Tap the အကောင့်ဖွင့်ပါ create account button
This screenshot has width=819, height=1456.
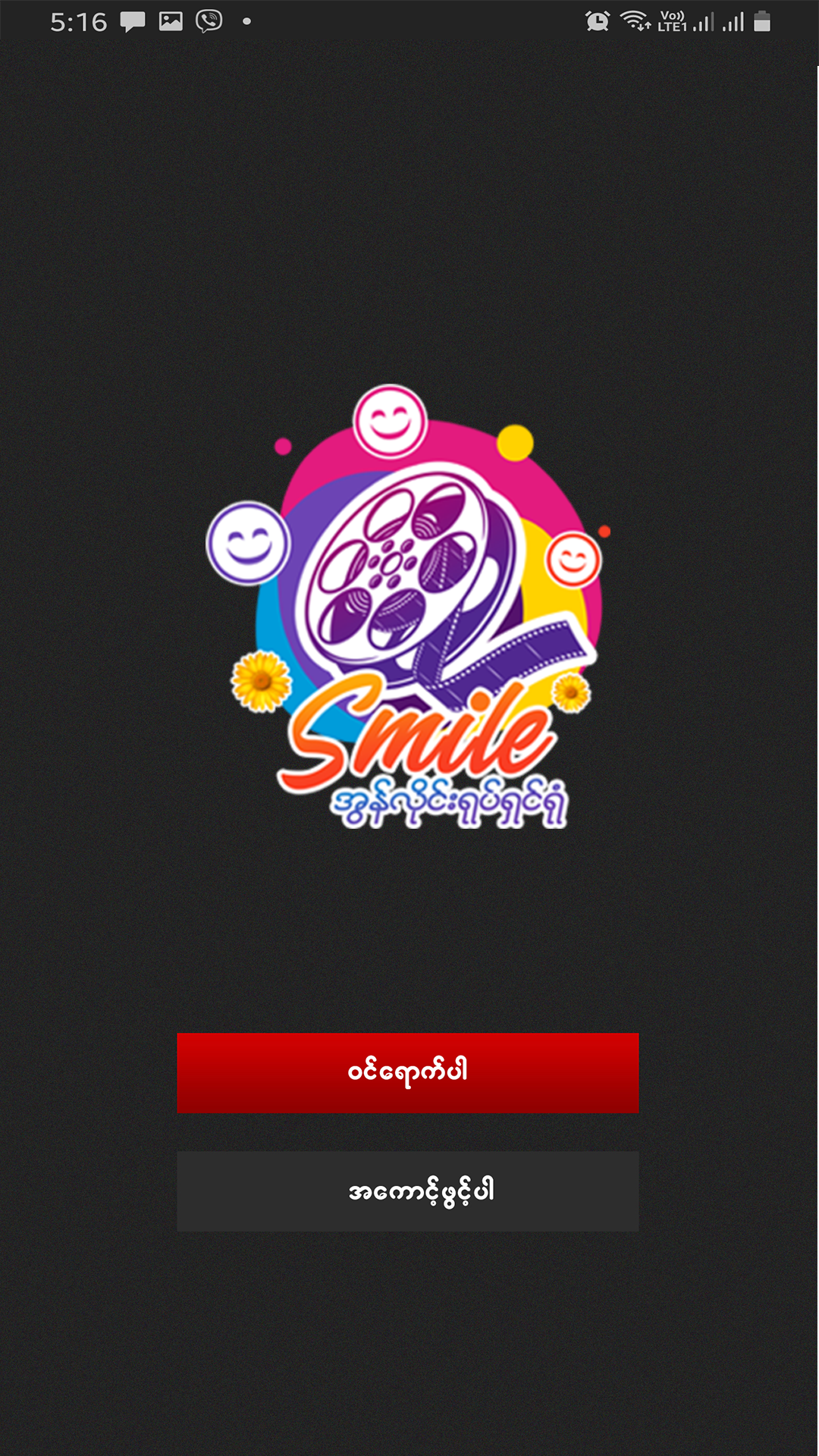pos(408,1191)
